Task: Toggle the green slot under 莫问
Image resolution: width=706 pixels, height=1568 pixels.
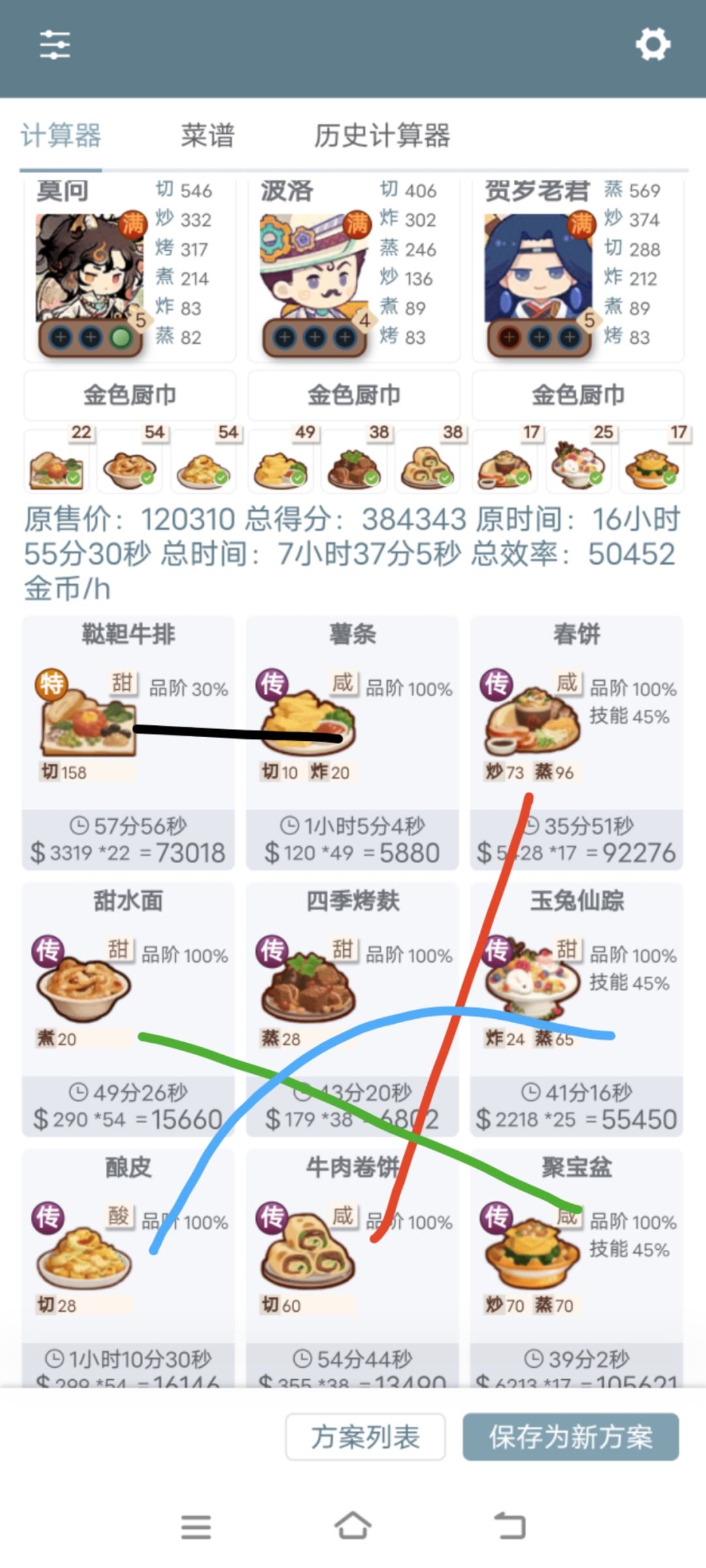Action: coord(120,336)
